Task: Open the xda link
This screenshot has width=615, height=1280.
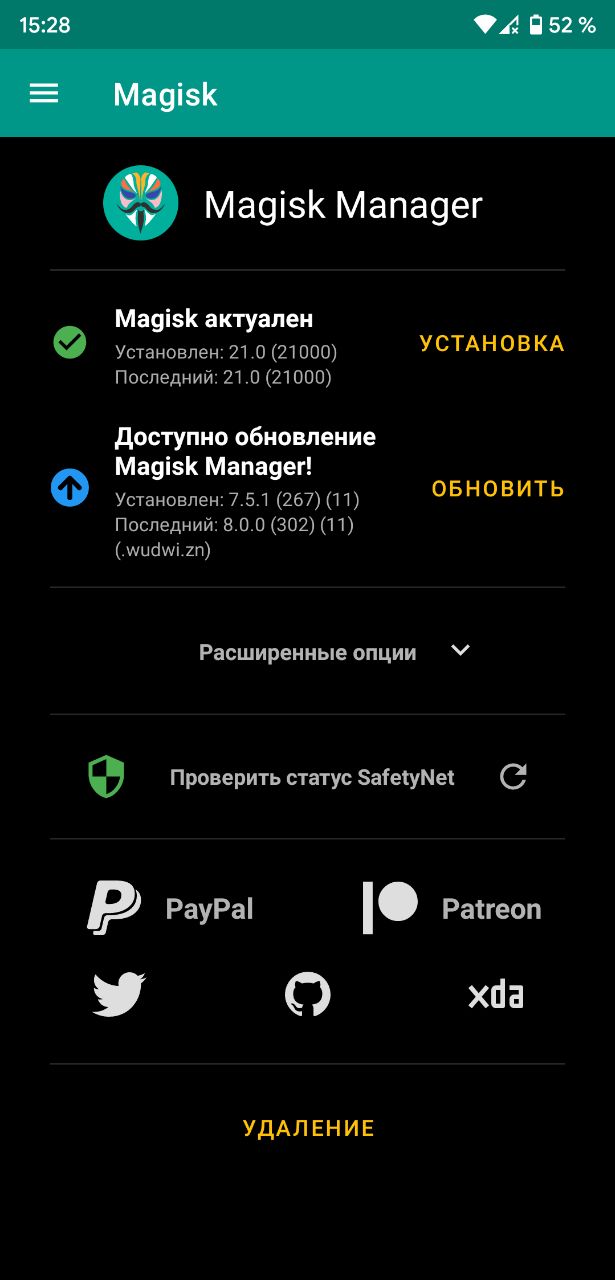Action: [496, 995]
